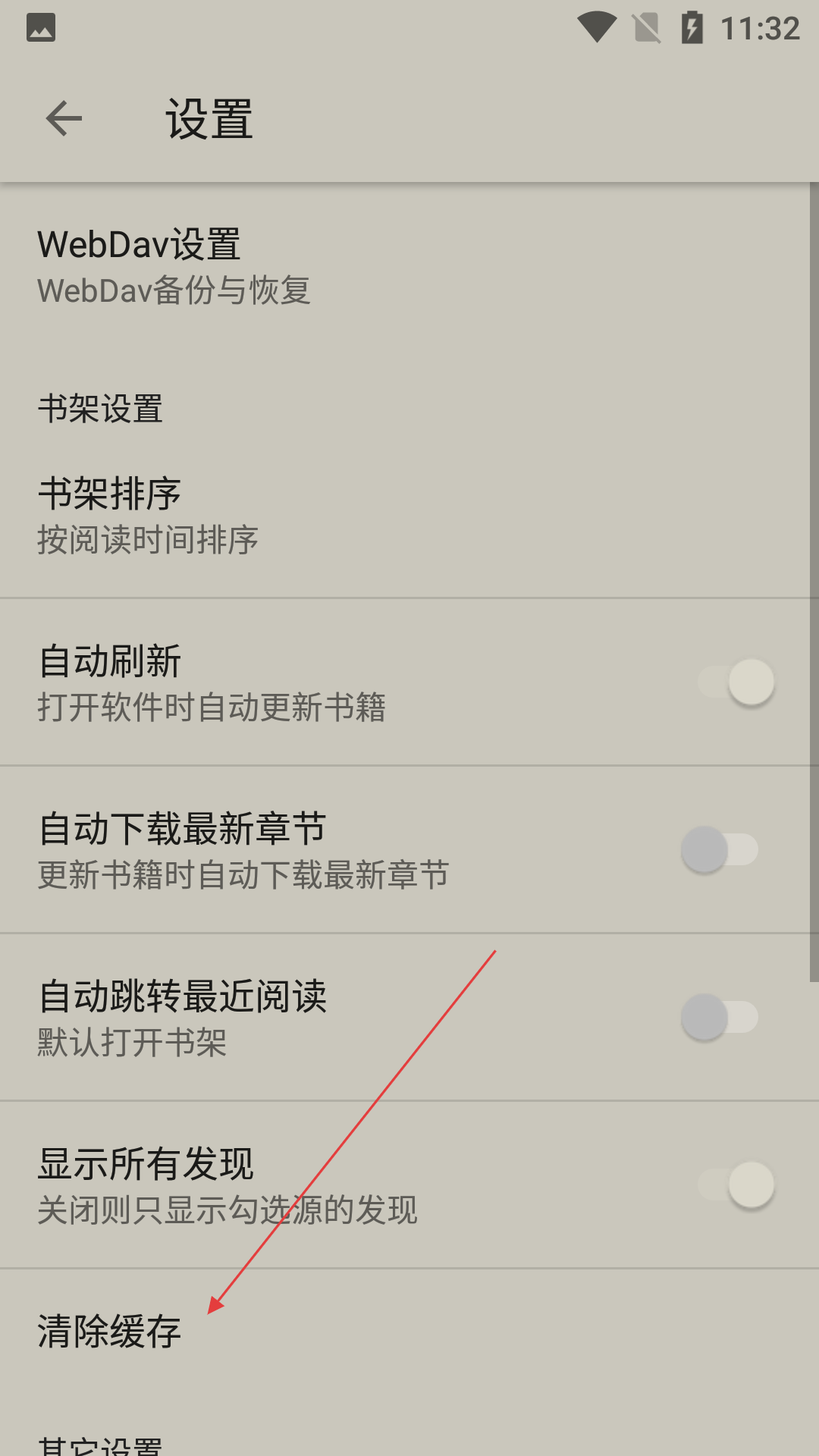Go back from the 设置 page
This screenshot has width=819, height=1456.
coord(64,119)
